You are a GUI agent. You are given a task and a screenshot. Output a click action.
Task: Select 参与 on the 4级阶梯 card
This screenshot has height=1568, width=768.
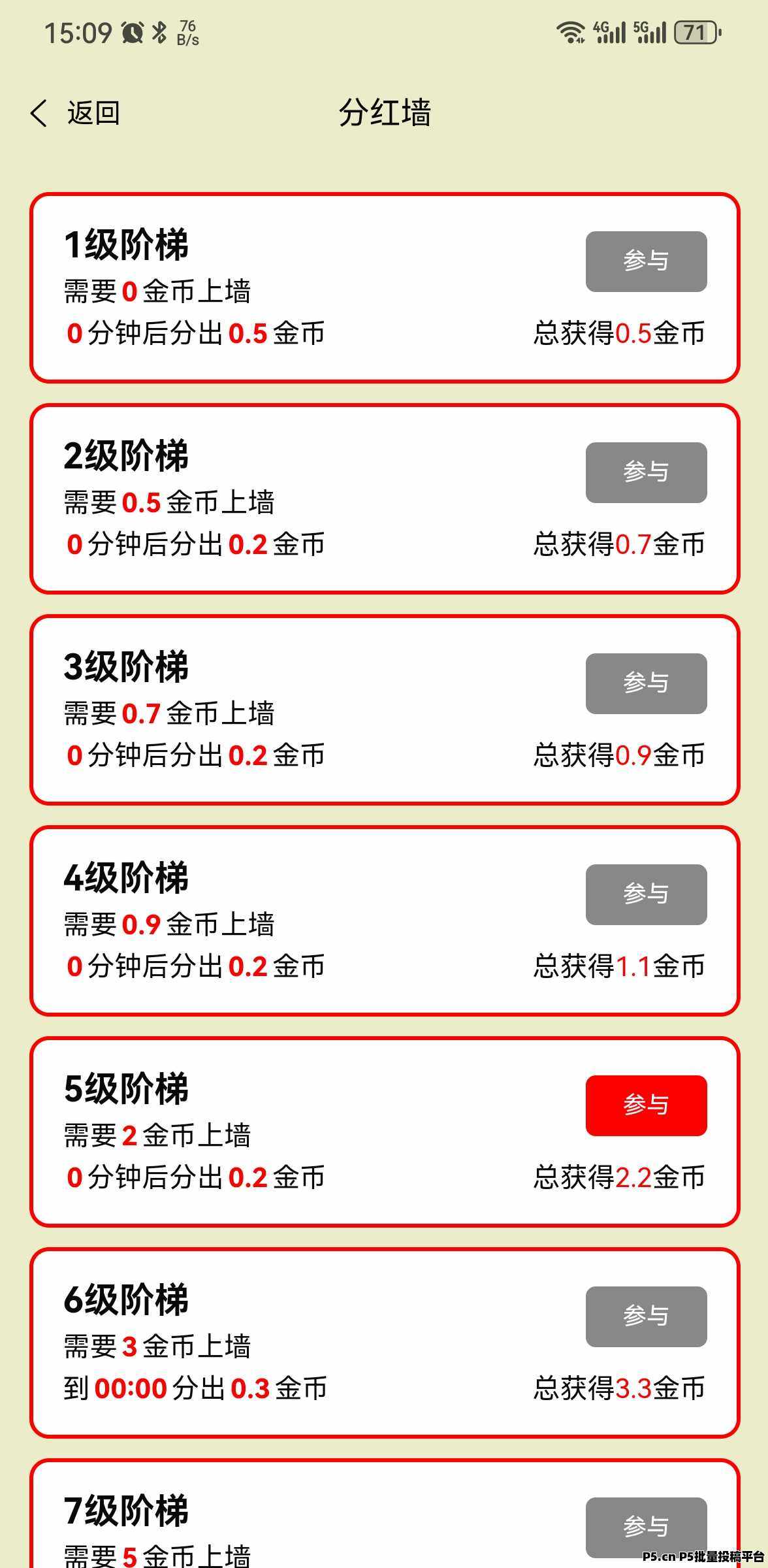click(x=645, y=894)
